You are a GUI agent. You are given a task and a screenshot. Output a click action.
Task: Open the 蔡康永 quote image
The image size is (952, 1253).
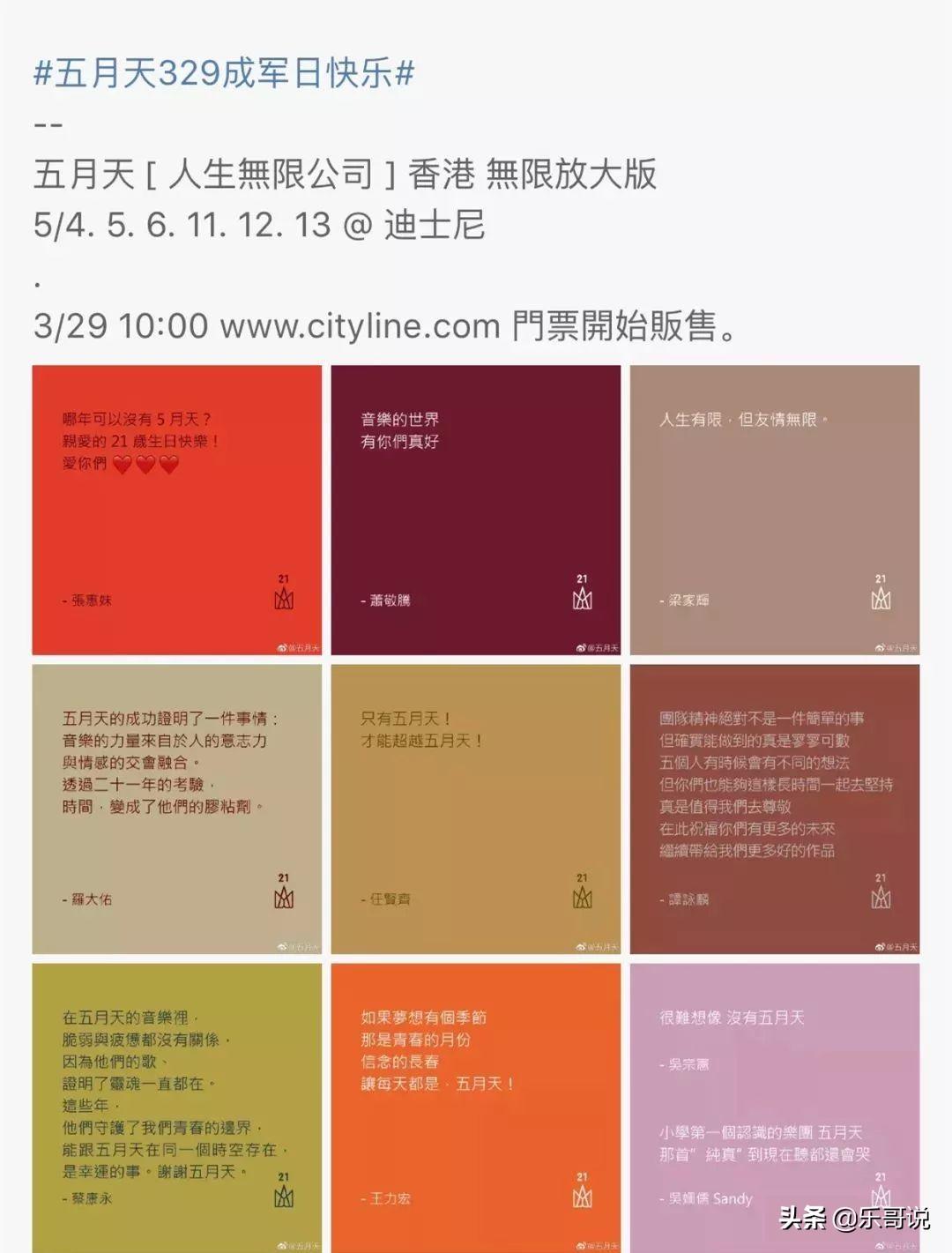(x=177, y=1107)
